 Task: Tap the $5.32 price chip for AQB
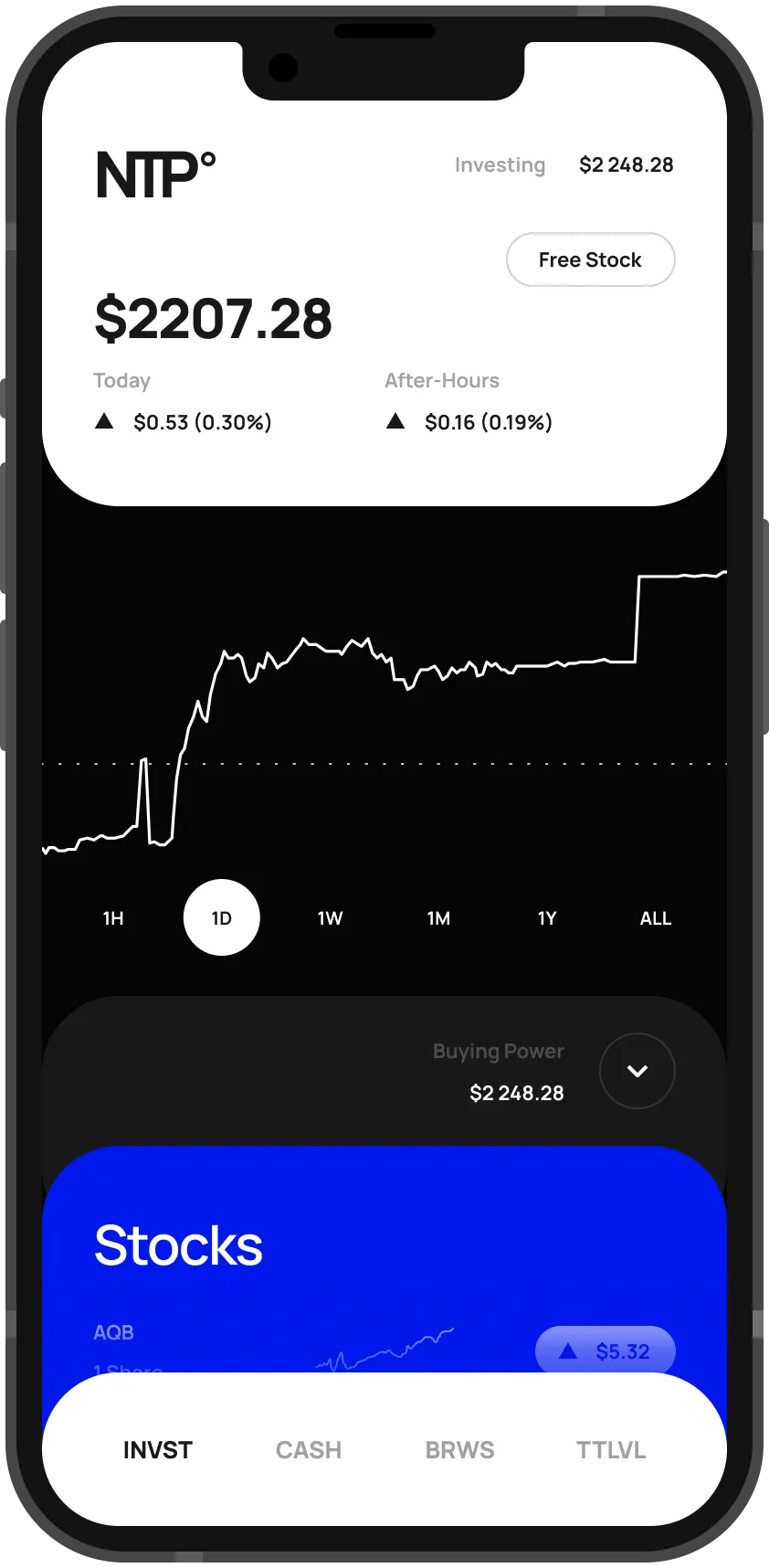pyautogui.click(x=605, y=1351)
